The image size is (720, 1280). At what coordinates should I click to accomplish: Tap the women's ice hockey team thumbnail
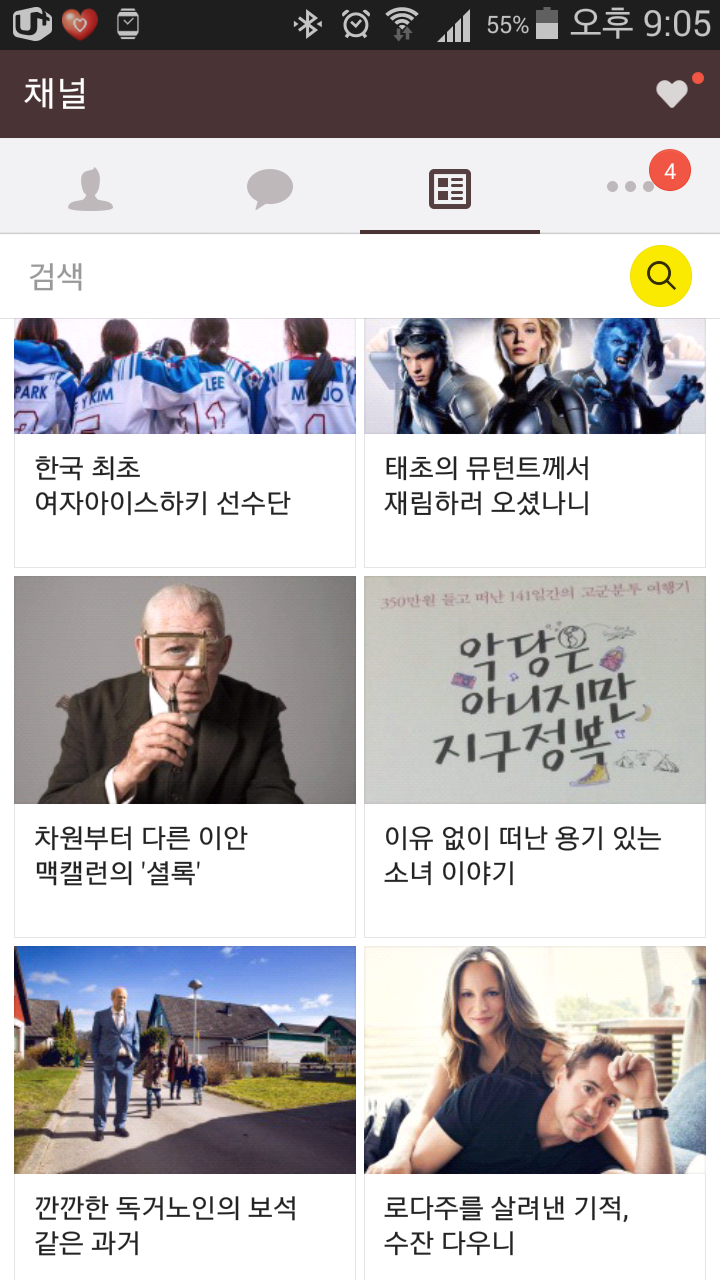pyautogui.click(x=185, y=375)
